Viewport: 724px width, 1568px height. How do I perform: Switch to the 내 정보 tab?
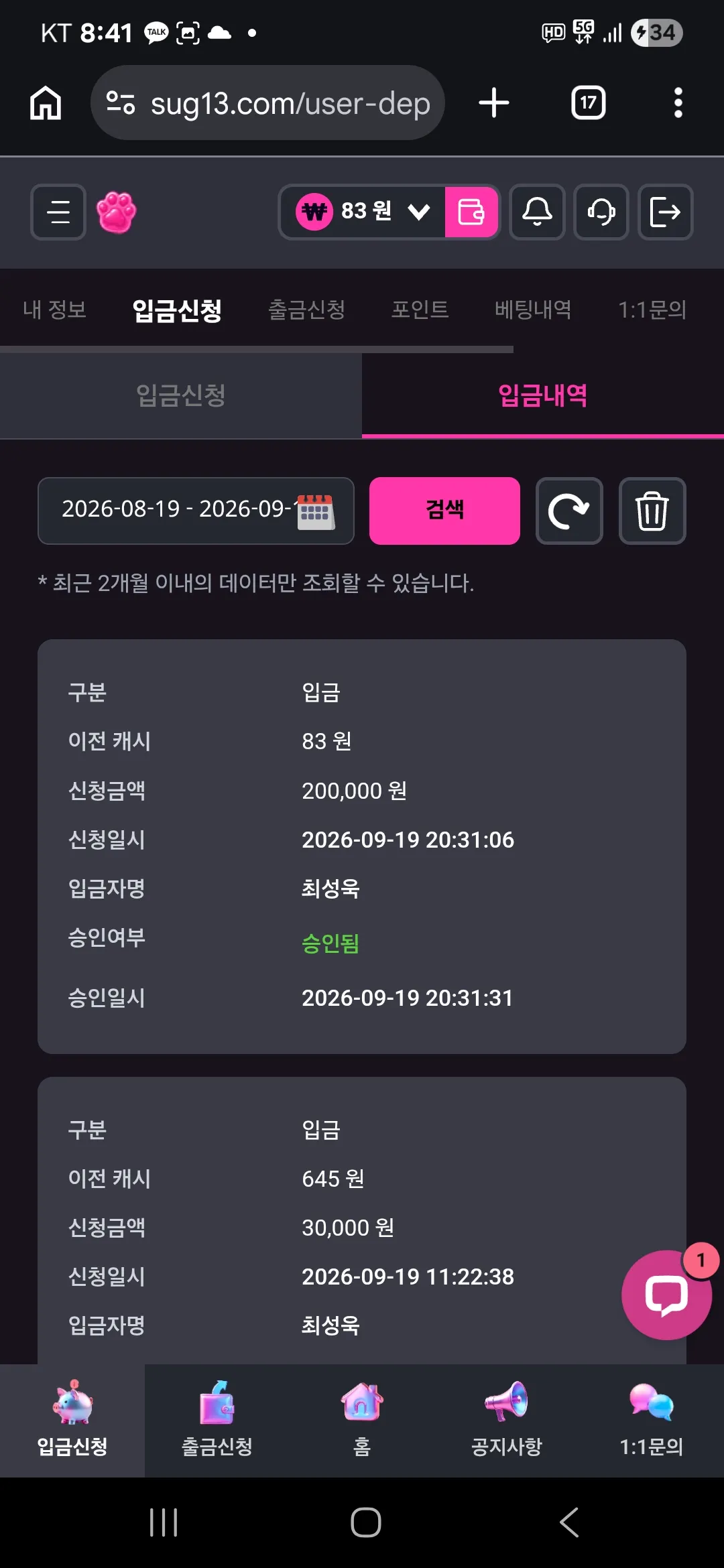pos(54,310)
